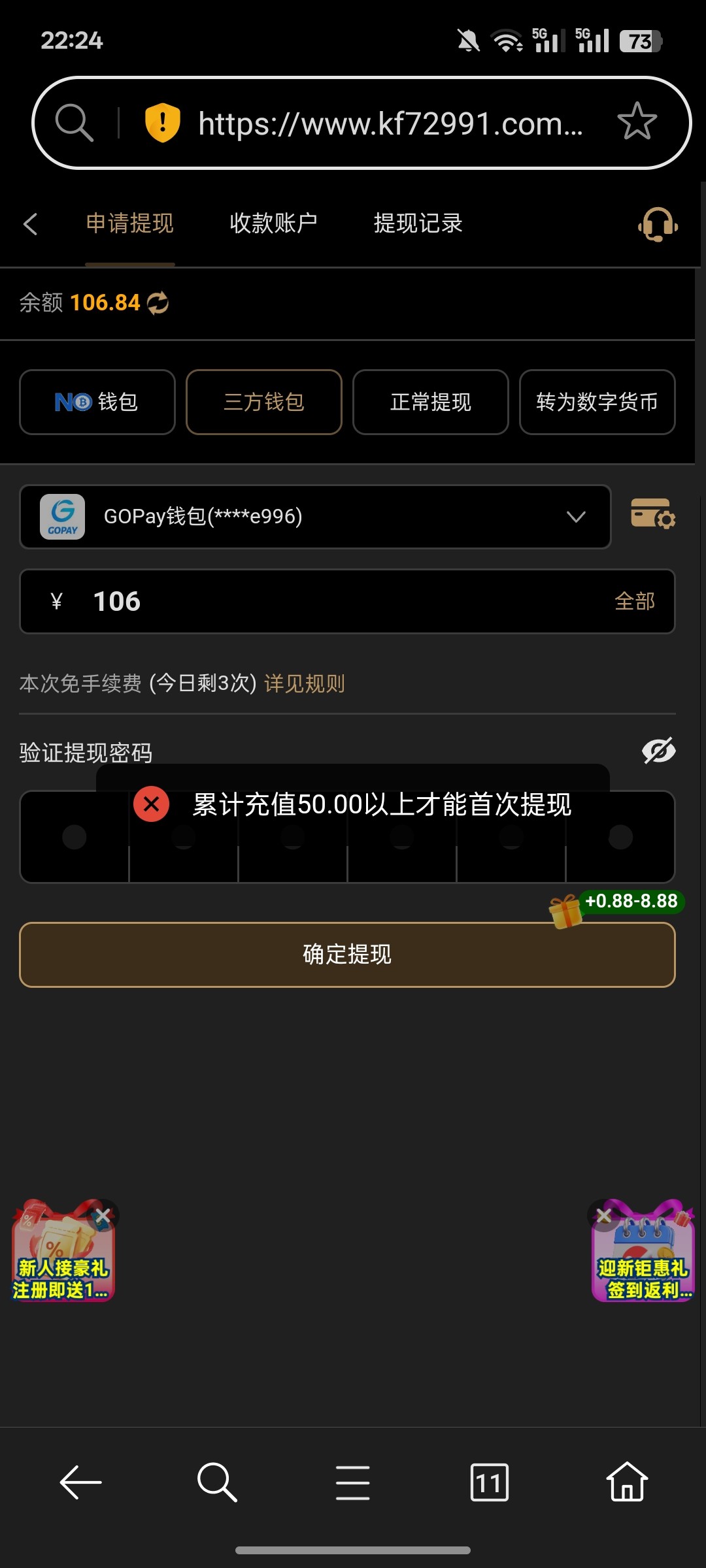Show the hidden withdrawal password
Viewport: 706px width, 1568px height.
(658, 751)
